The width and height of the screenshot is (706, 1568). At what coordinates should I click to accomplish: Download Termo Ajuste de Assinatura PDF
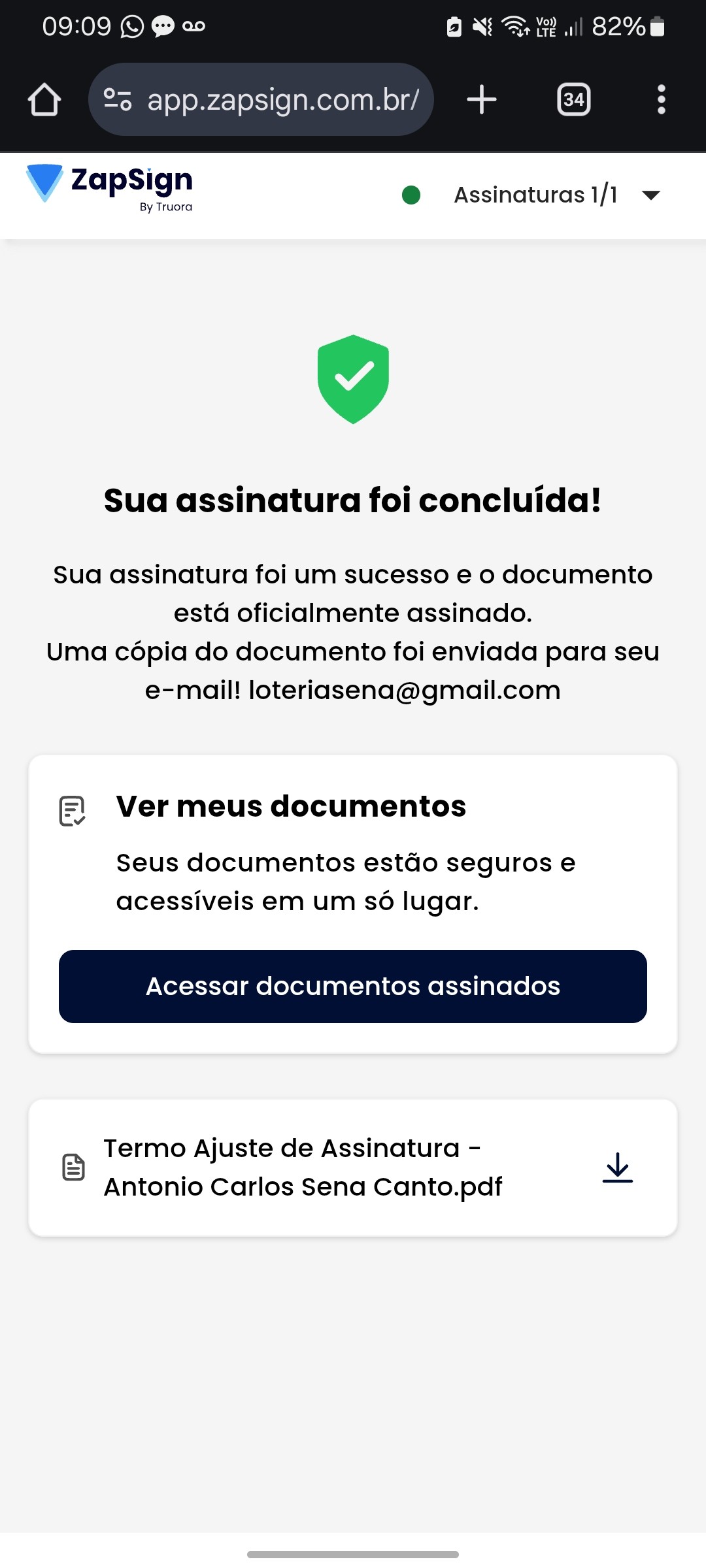[x=617, y=1168]
